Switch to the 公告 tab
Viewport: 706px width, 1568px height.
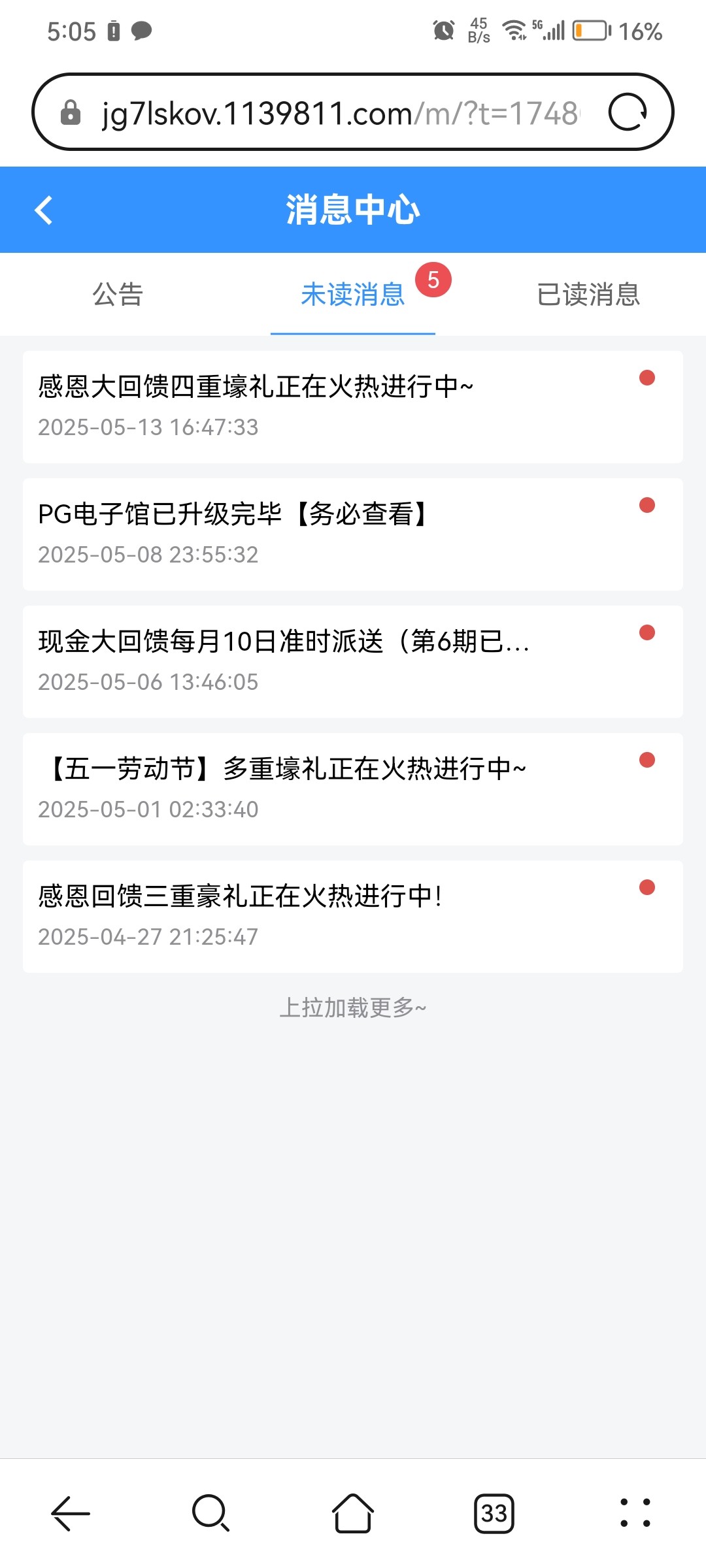pyautogui.click(x=118, y=295)
